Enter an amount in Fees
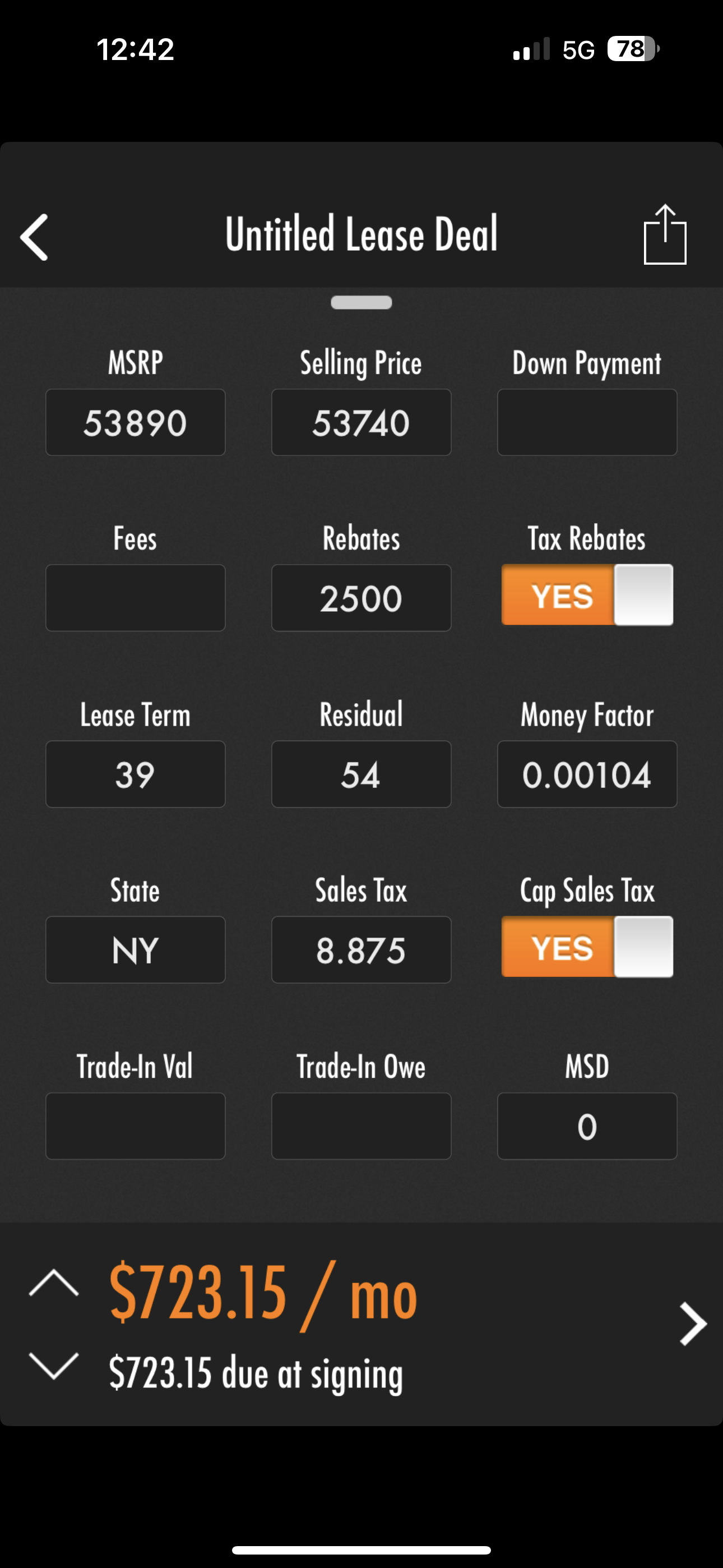This screenshot has width=723, height=1568. point(135,598)
